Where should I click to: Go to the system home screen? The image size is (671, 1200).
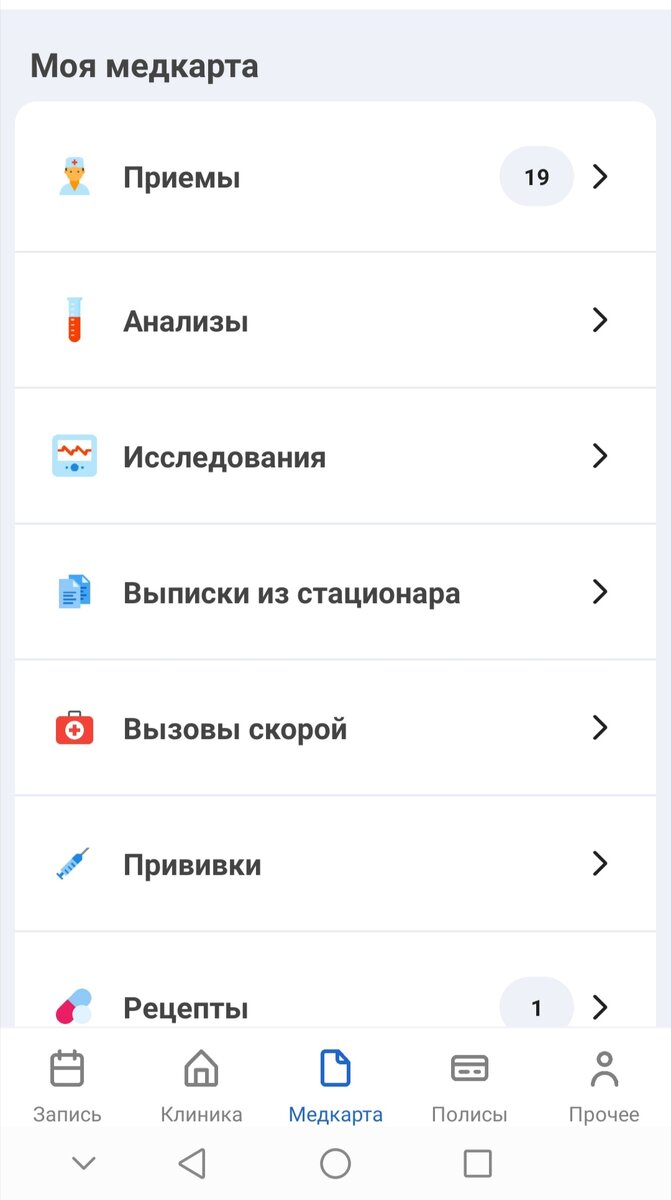(335, 1163)
